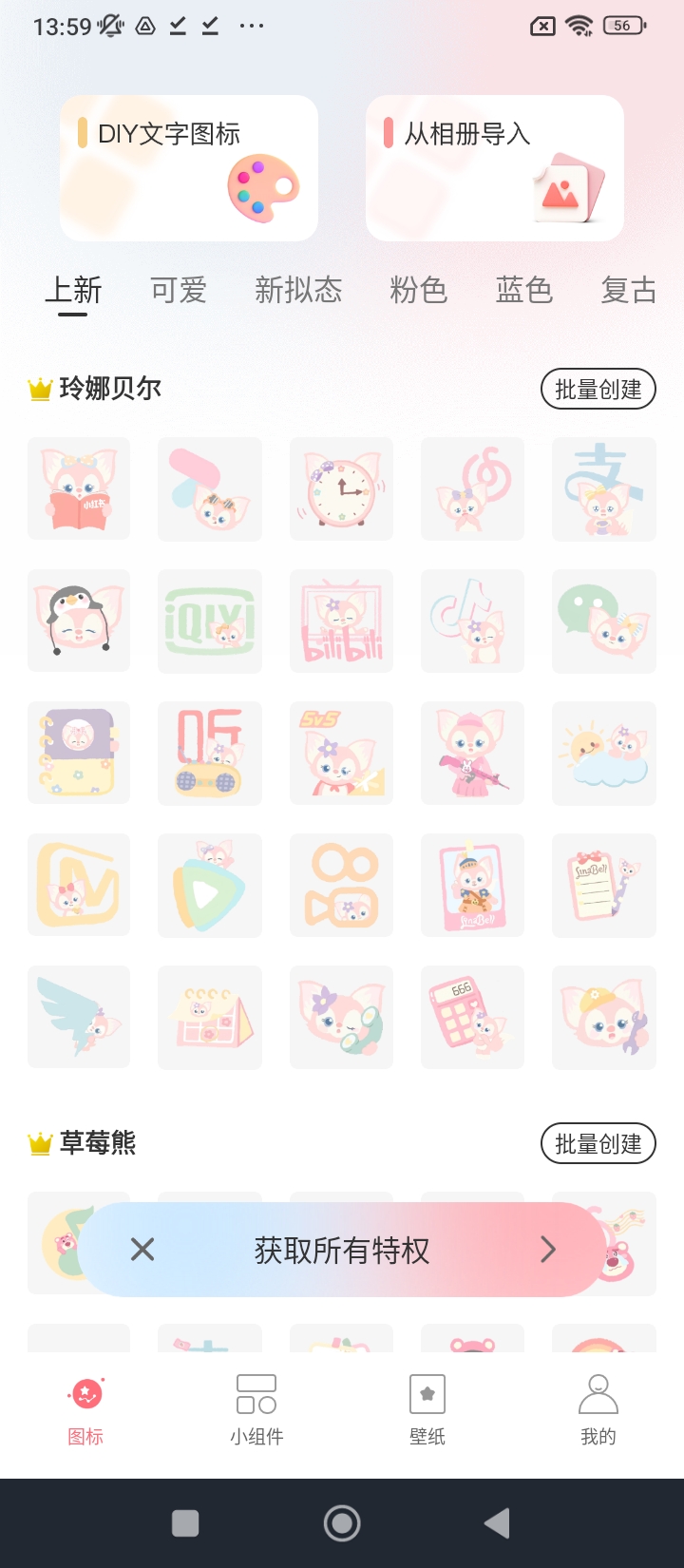The image size is (684, 1568).
Task: Tap the system back button
Action: click(x=496, y=1523)
